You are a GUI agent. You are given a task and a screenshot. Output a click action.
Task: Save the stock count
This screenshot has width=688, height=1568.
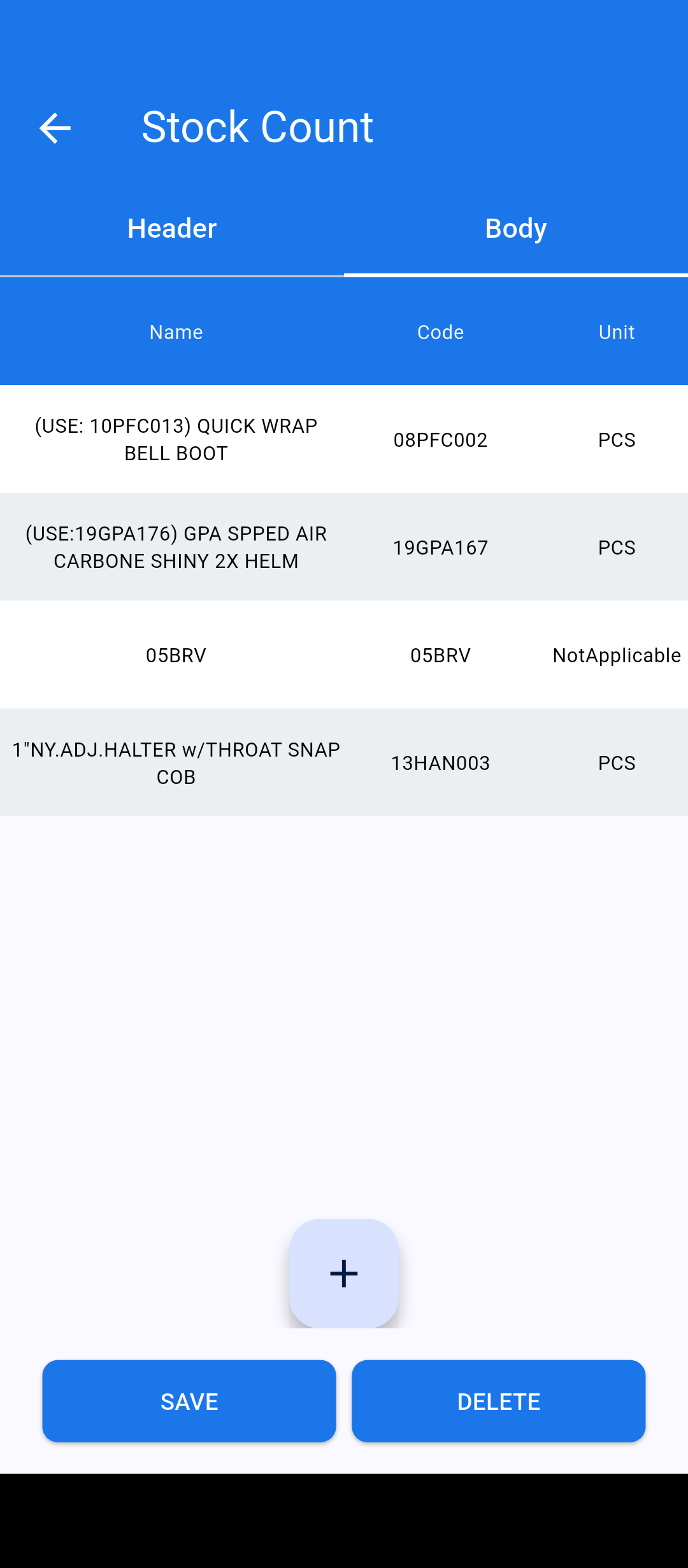click(189, 1401)
